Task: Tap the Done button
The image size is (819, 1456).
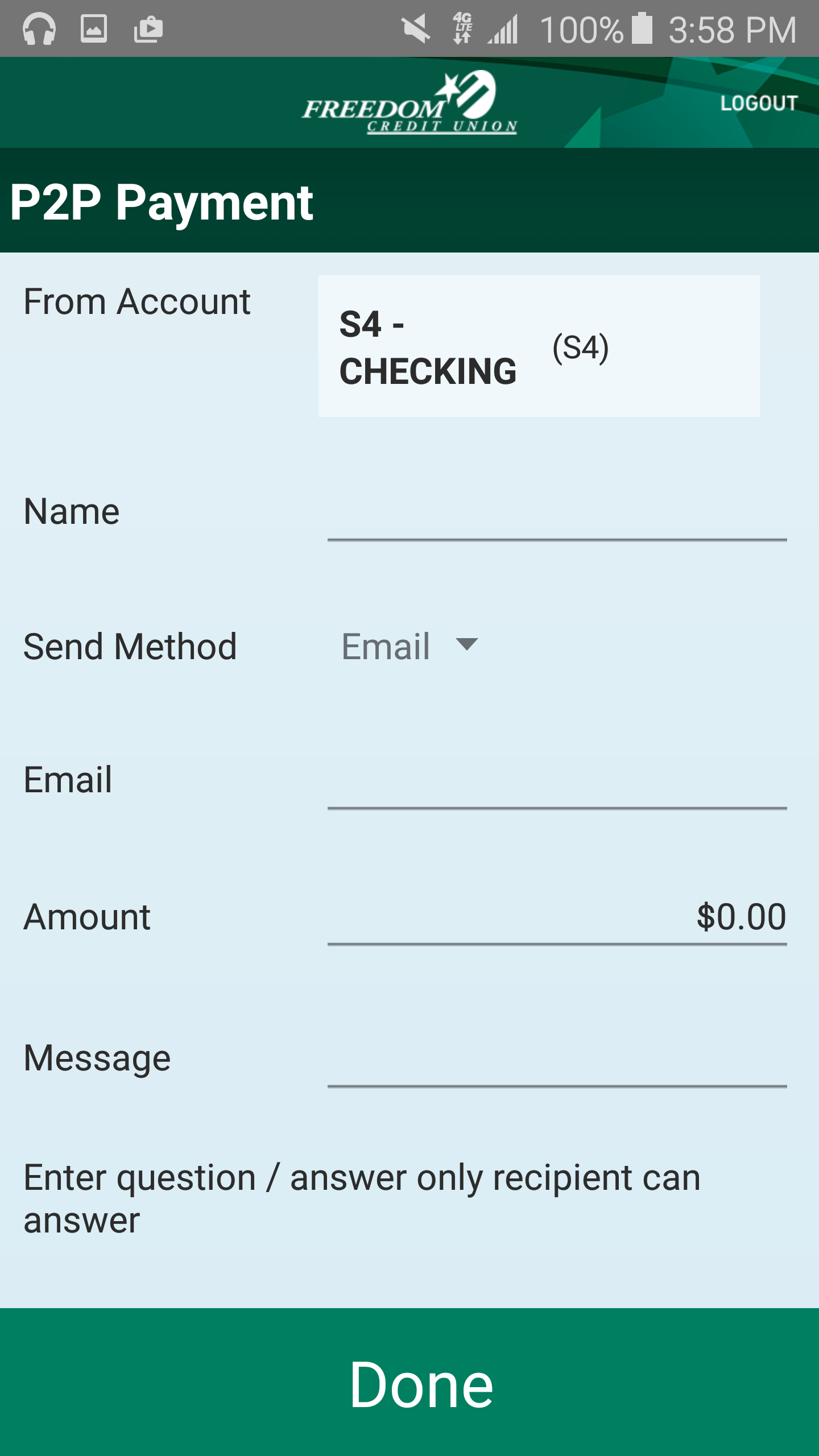Action: [x=409, y=1383]
